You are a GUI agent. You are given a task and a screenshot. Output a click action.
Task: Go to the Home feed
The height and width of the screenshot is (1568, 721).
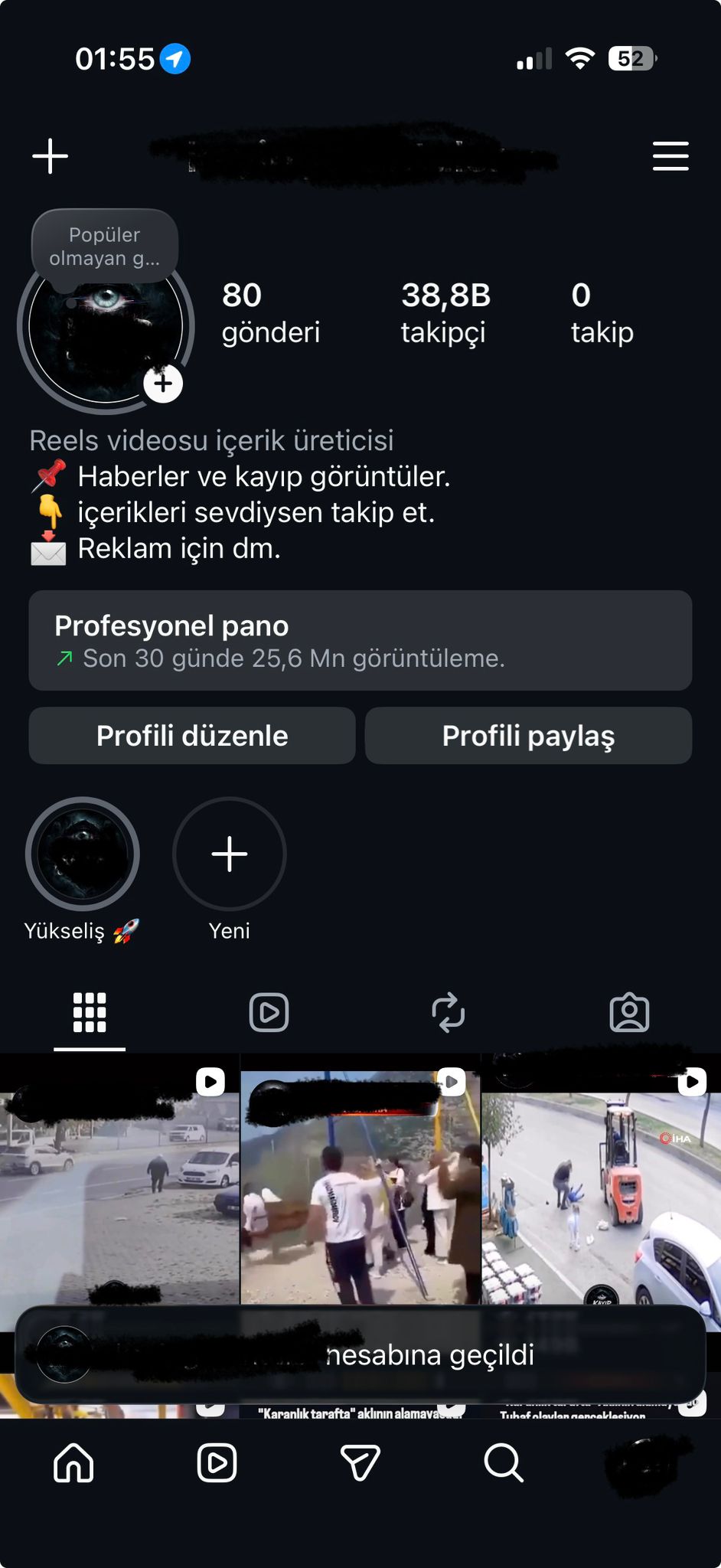[x=73, y=1463]
